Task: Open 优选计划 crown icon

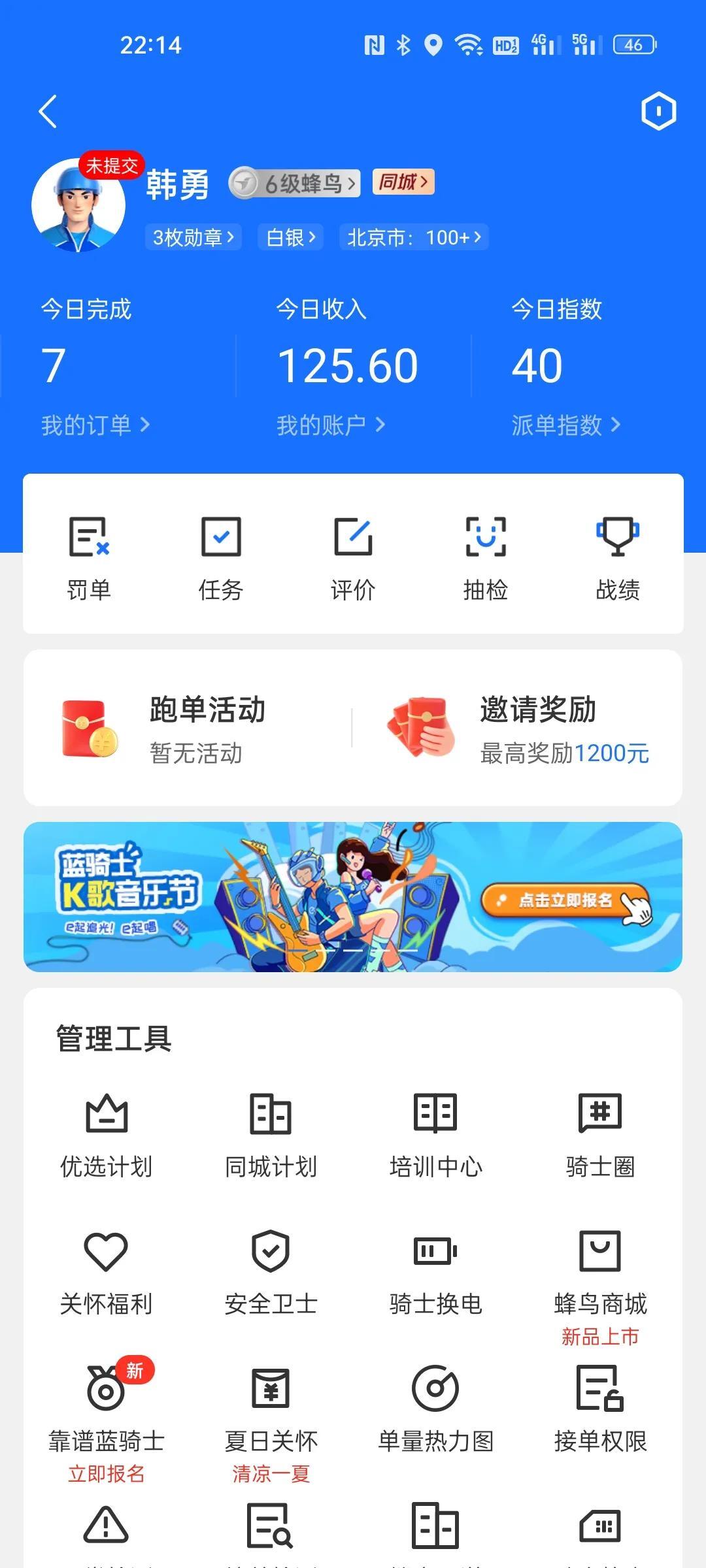Action: [x=107, y=1114]
